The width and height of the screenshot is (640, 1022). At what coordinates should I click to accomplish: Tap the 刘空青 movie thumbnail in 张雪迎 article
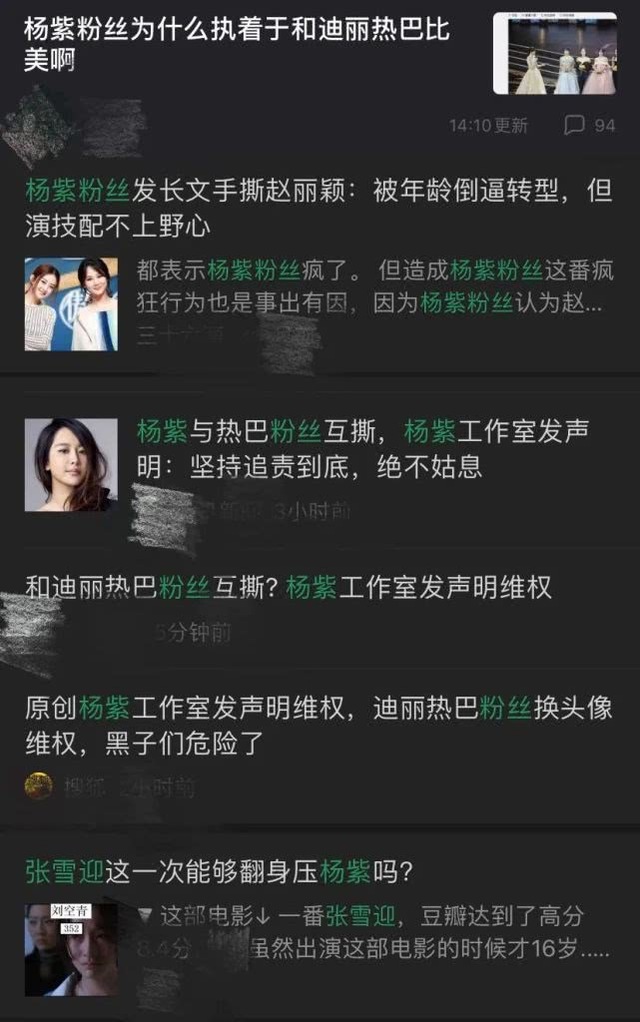tap(71, 948)
